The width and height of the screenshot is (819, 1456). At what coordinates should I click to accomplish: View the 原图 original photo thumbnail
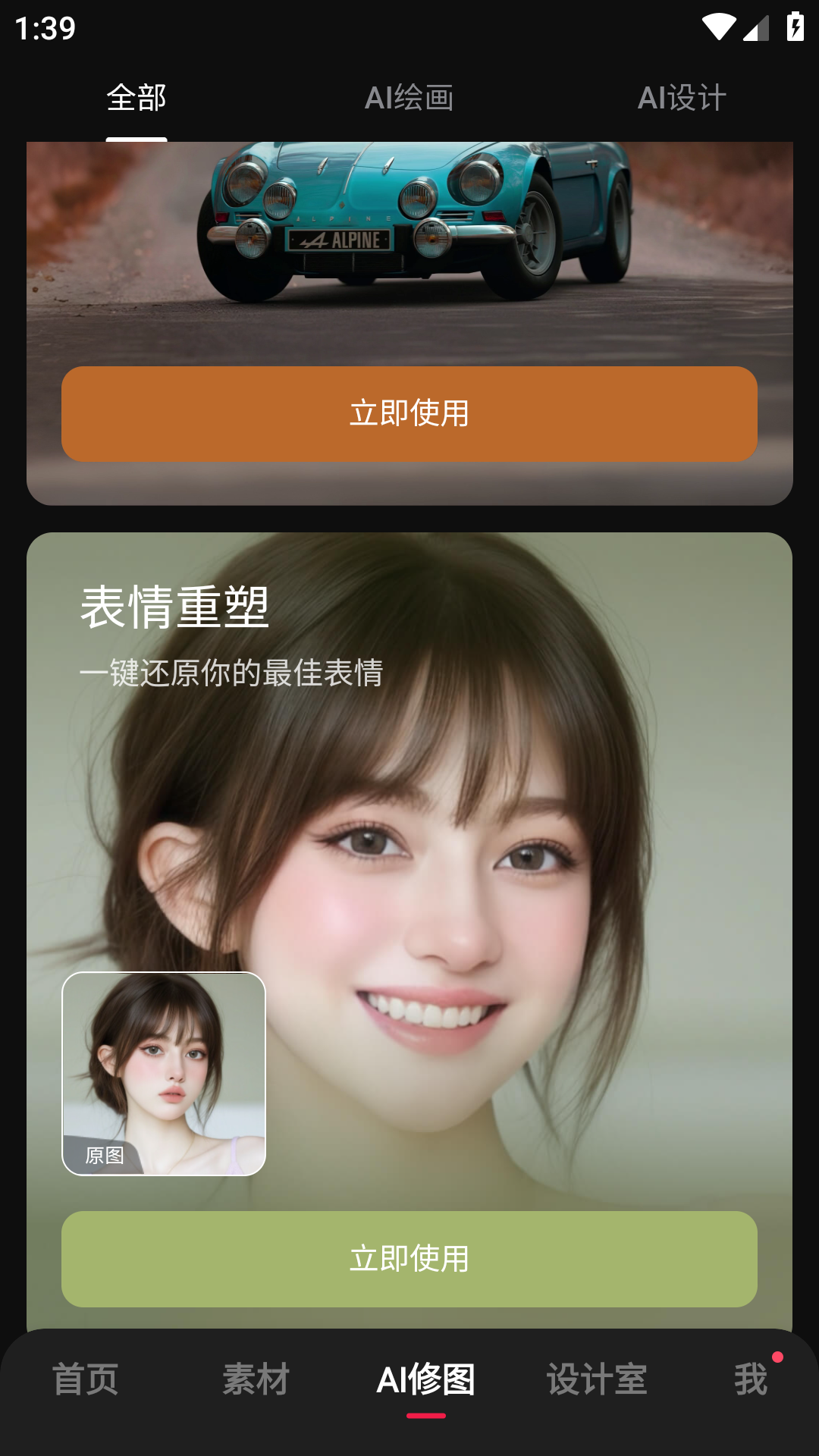[164, 1073]
